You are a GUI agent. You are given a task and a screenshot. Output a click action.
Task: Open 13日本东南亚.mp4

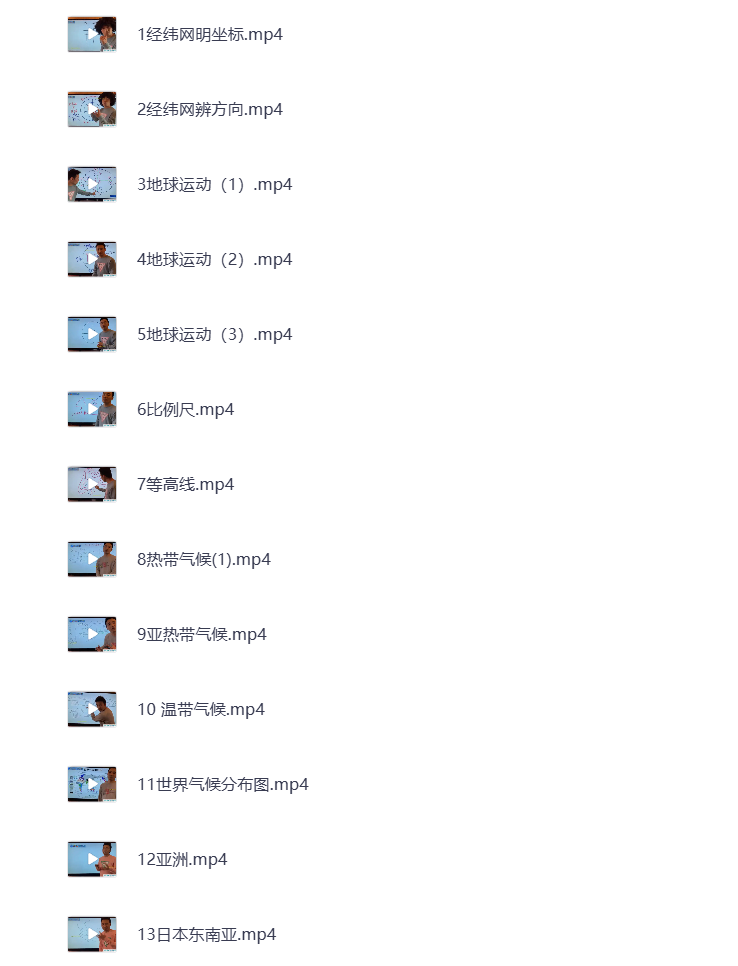(206, 934)
